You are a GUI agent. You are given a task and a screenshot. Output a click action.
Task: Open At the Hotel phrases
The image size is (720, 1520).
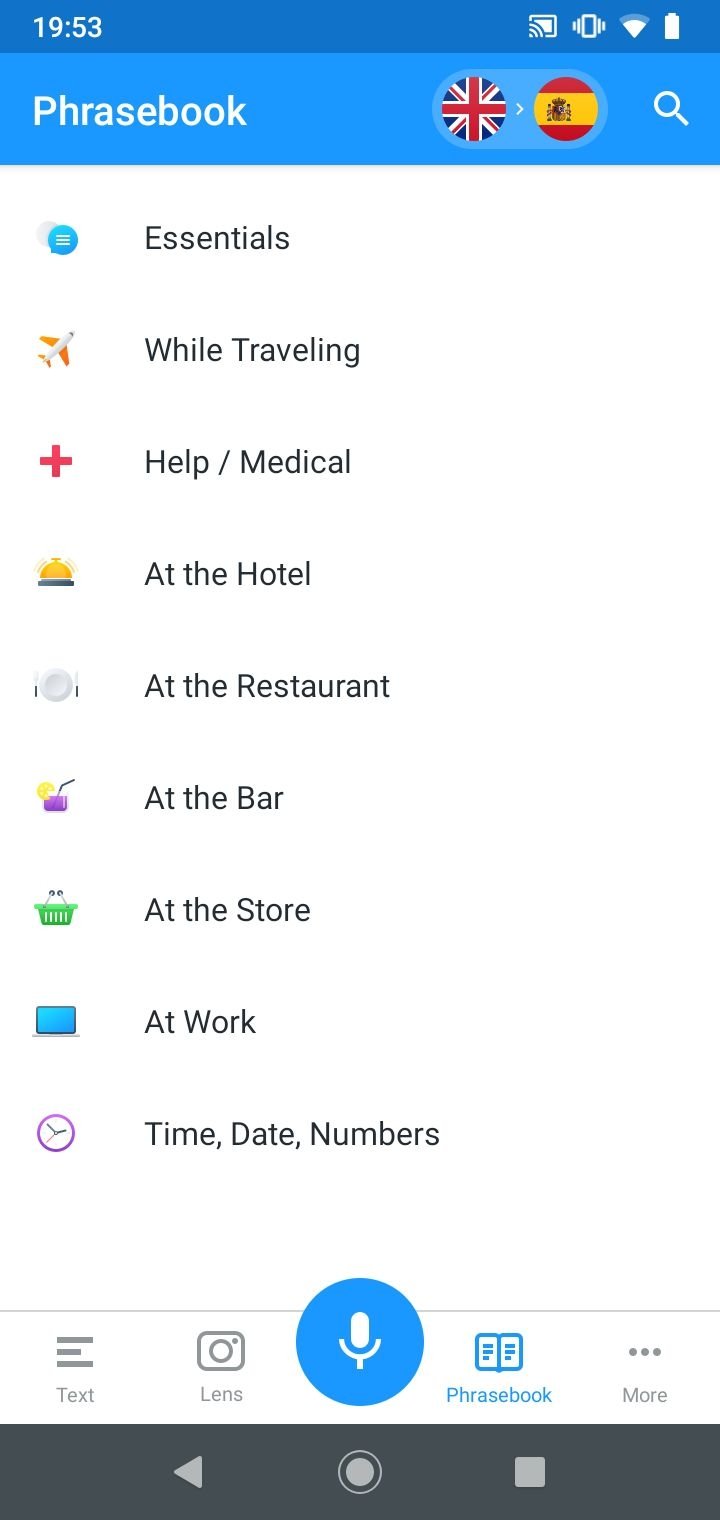pos(360,574)
